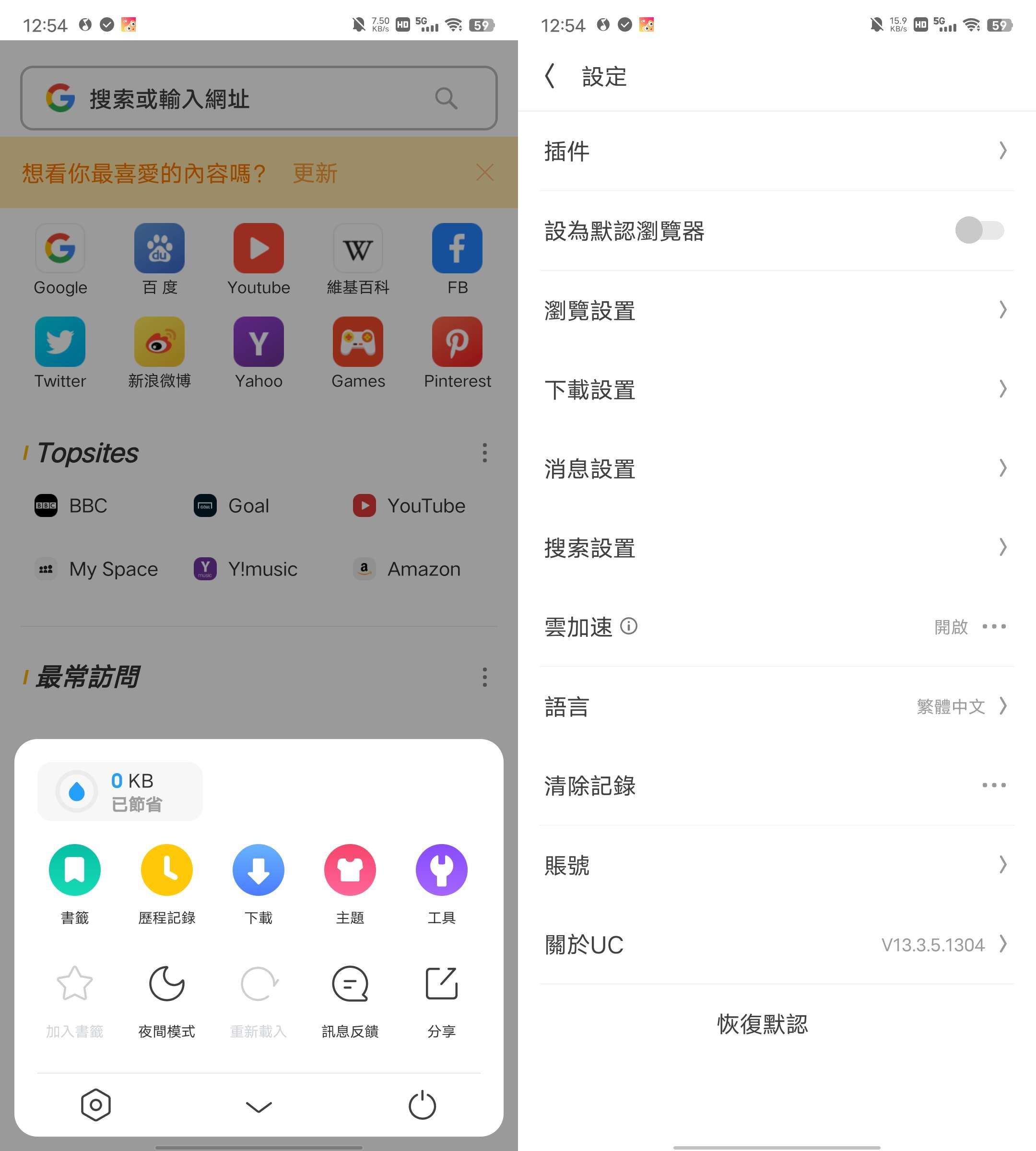Go back from the 設定 page
Viewport: 1036px width, 1151px height.
[x=550, y=76]
